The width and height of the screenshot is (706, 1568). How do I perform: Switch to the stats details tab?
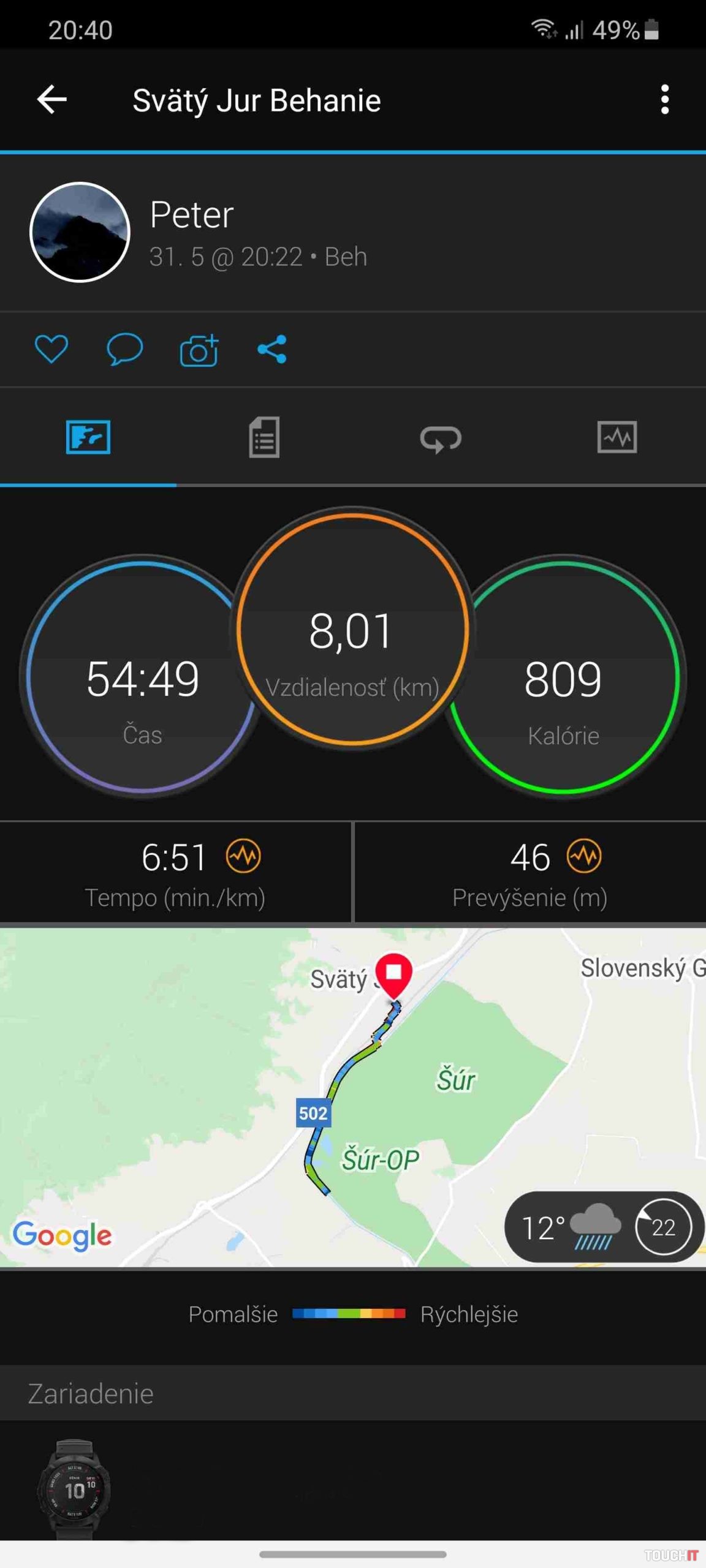coord(264,437)
